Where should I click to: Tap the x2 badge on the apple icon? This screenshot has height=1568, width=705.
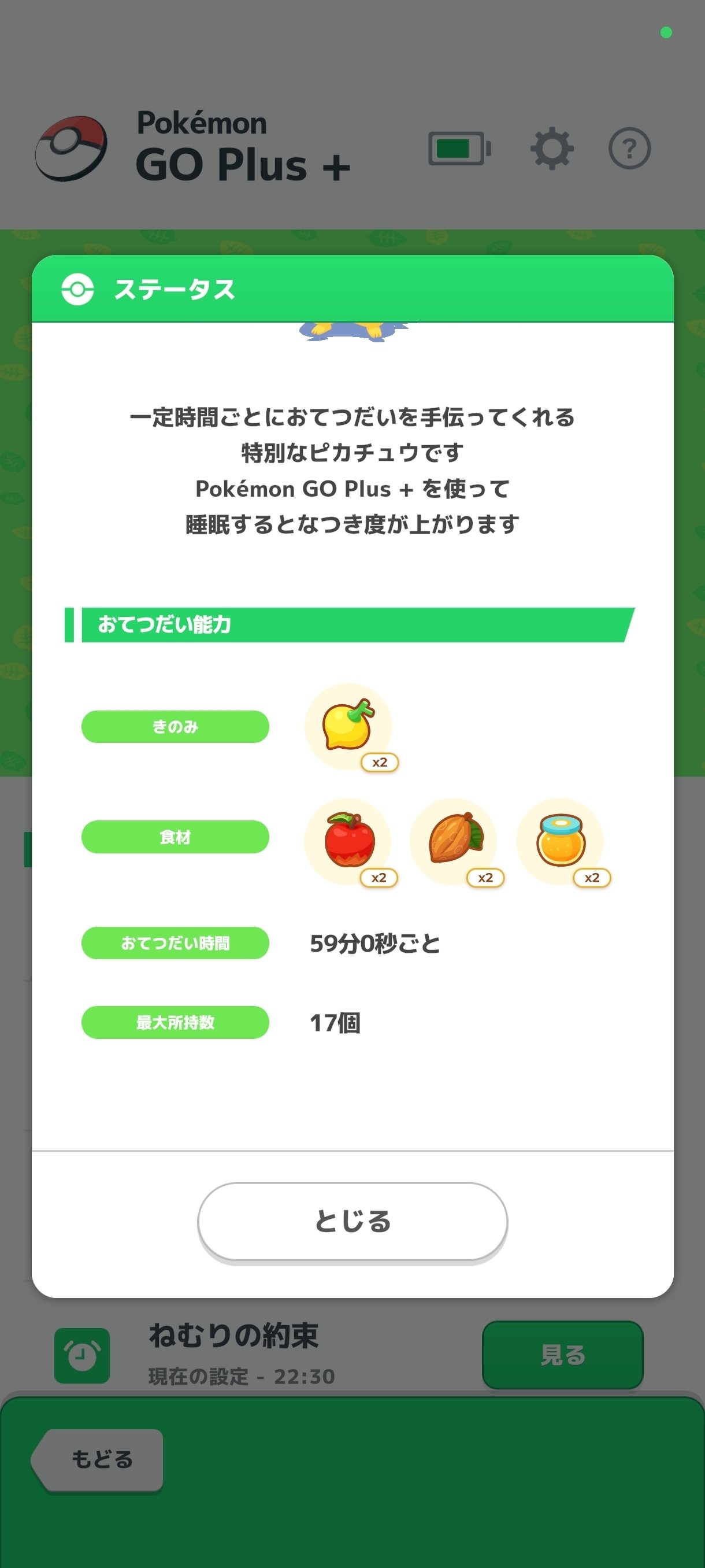[x=380, y=878]
